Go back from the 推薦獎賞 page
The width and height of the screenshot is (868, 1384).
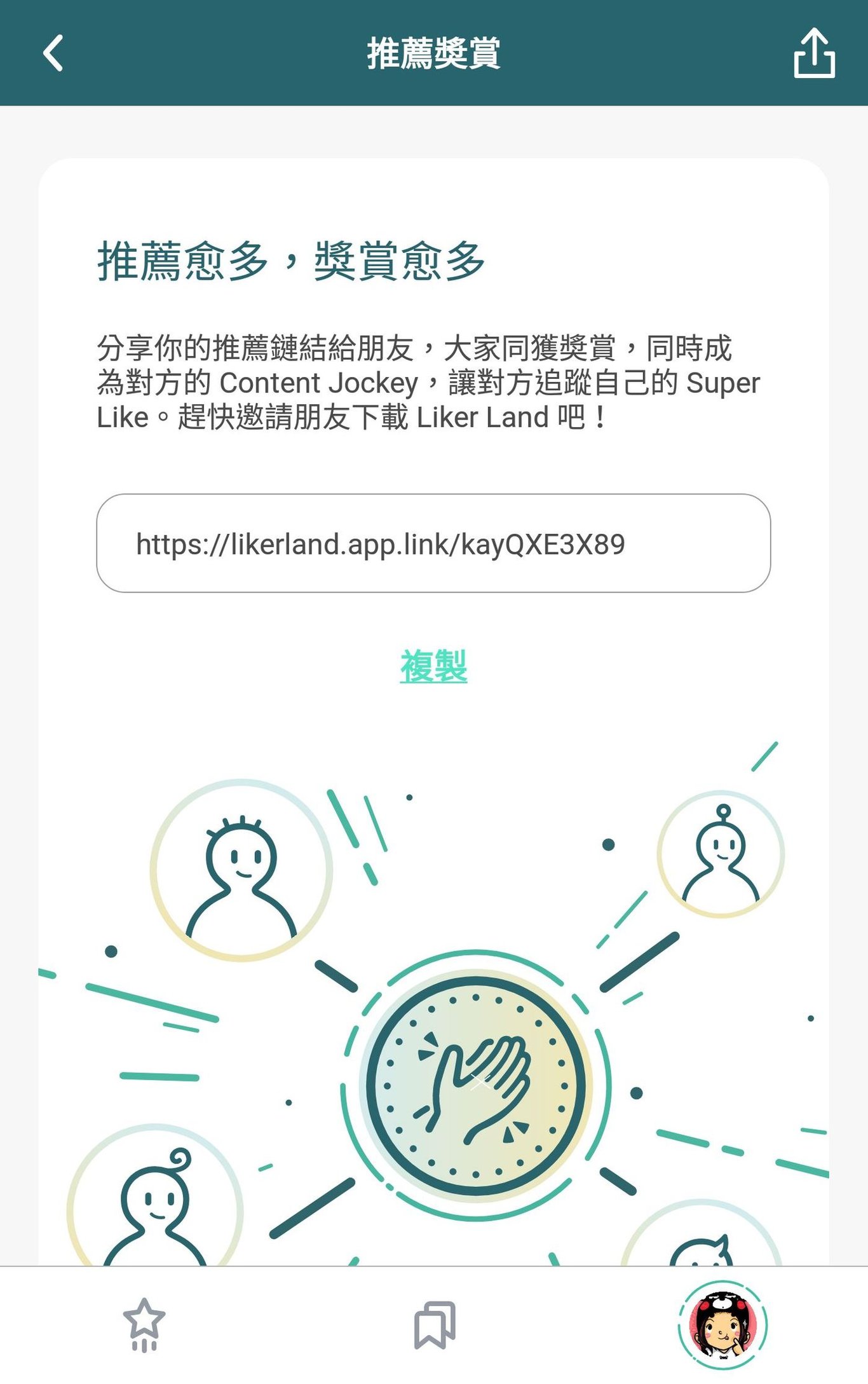[x=53, y=53]
